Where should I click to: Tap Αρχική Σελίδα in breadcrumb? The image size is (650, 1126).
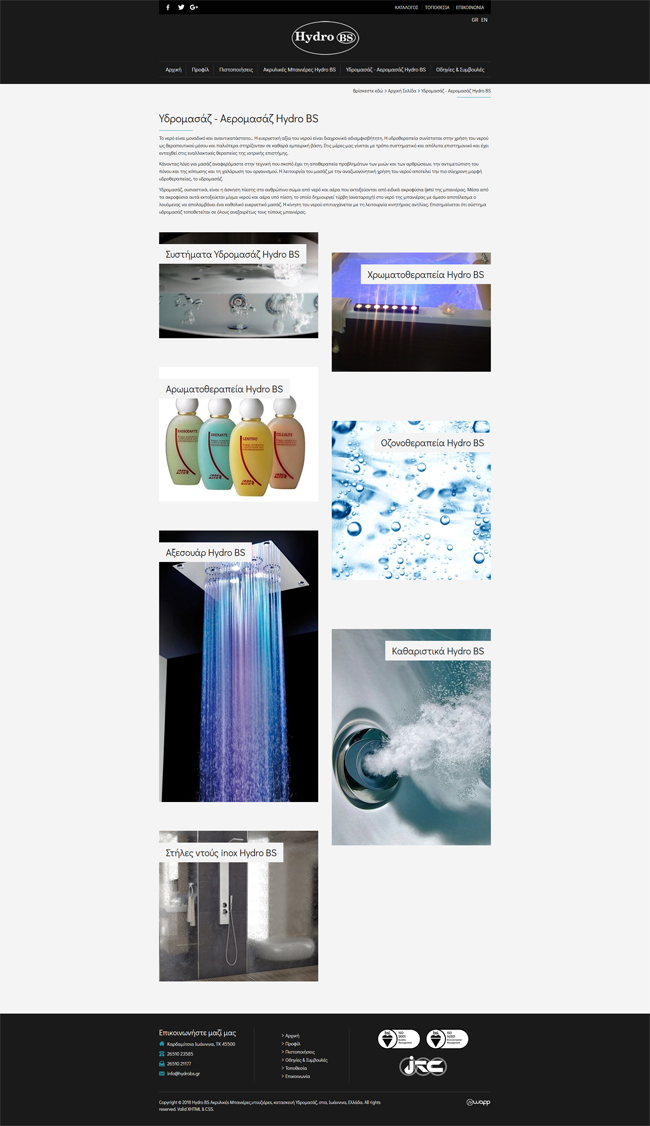[402, 91]
